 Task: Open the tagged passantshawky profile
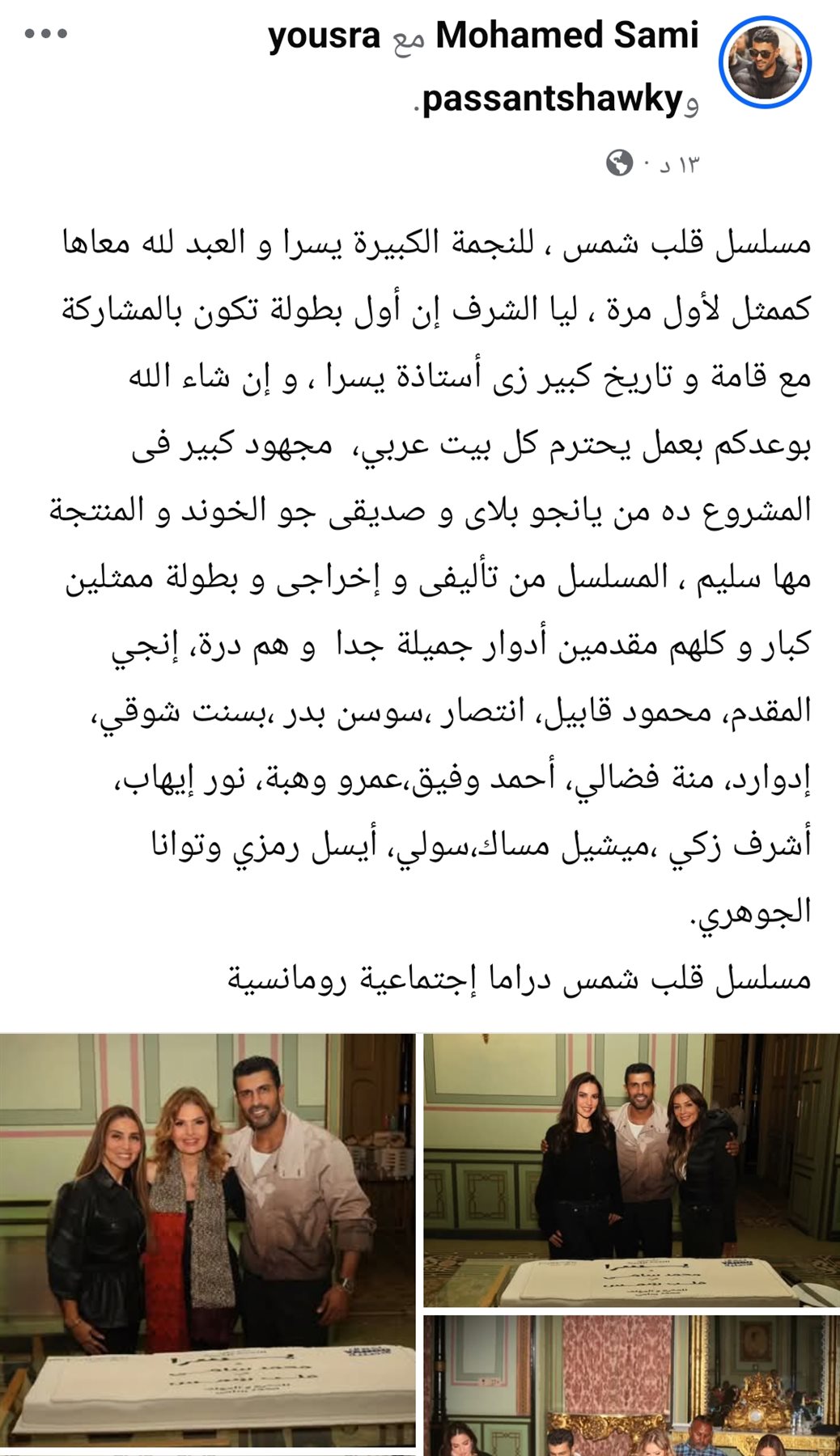pos(553,99)
